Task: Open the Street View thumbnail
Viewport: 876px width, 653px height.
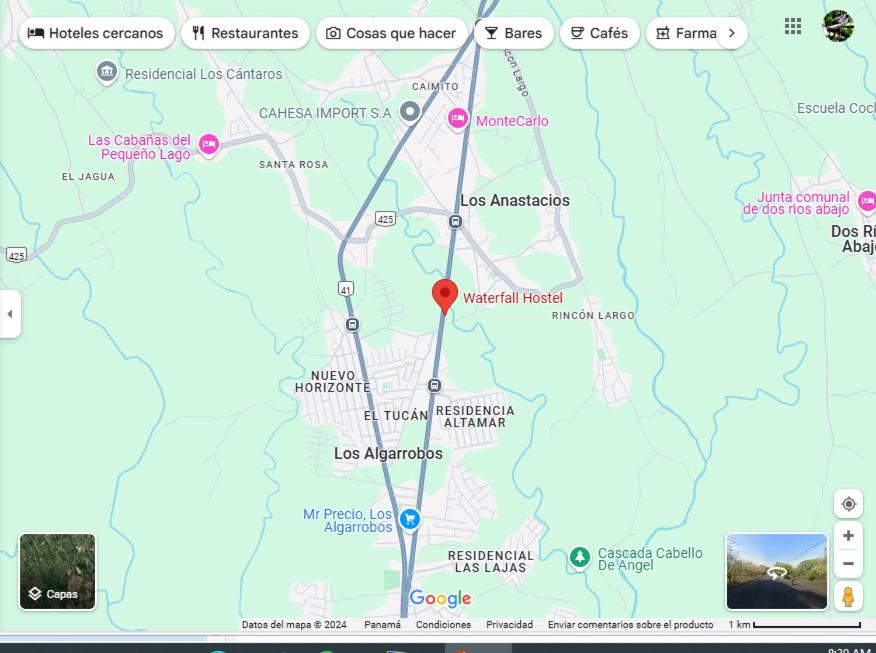Action: click(x=776, y=572)
